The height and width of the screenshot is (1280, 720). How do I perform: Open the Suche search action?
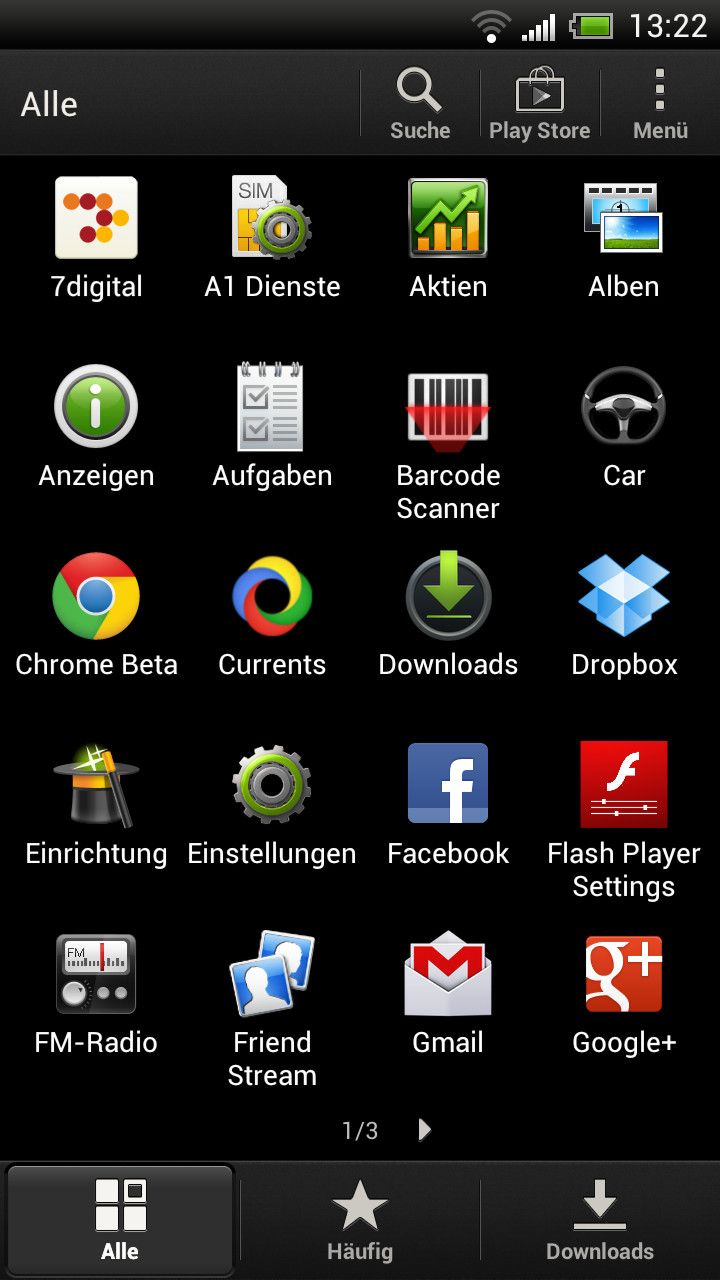tap(420, 103)
